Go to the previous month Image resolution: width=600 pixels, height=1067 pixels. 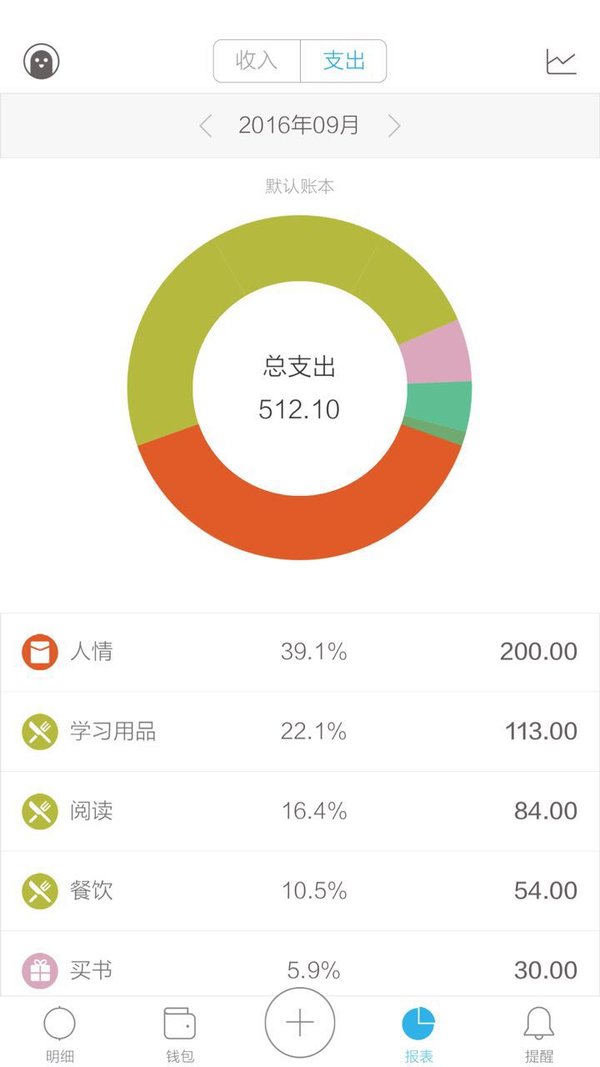coord(205,126)
